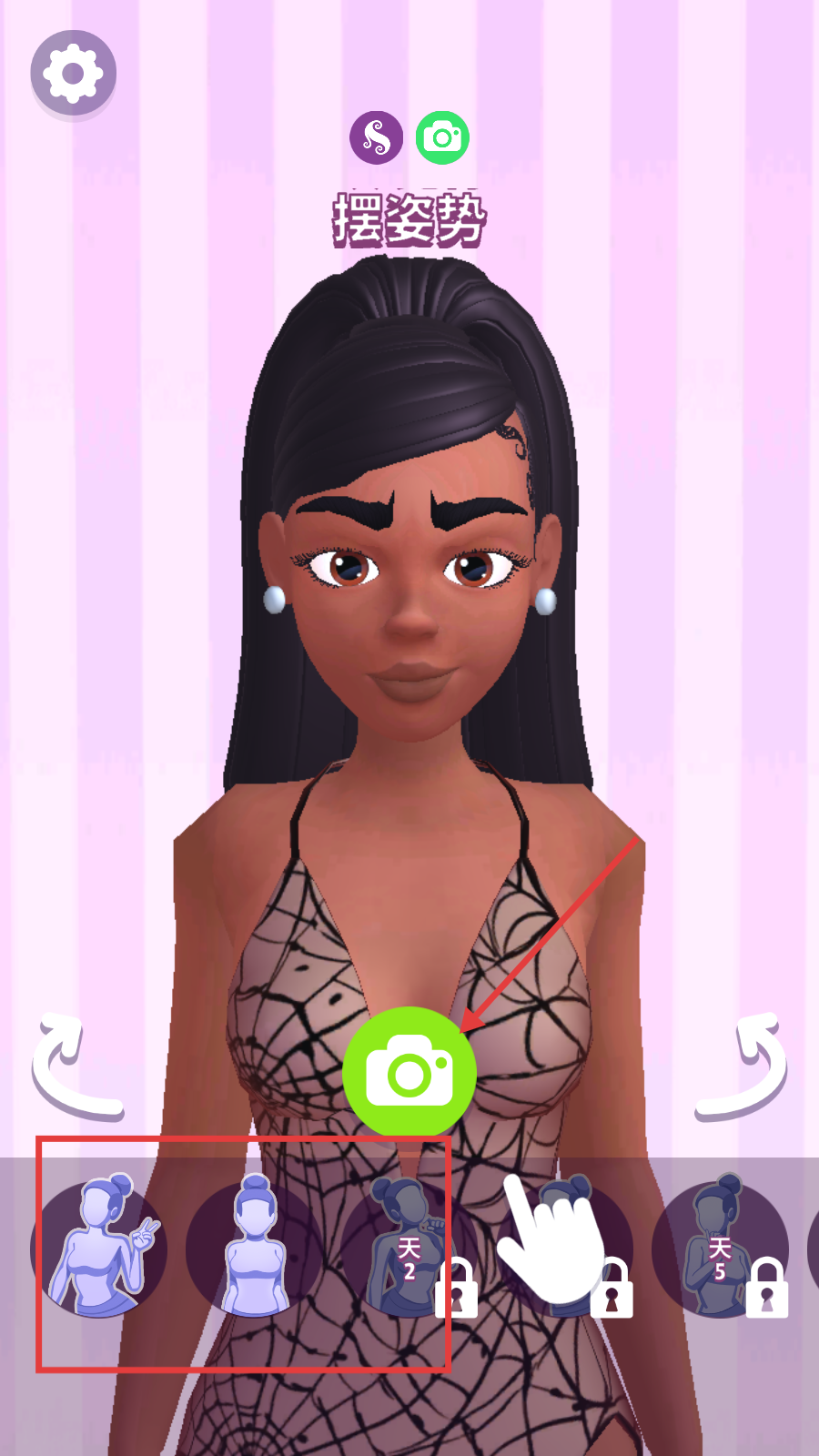Tap the locked pose marked 天 2

click(409, 1248)
